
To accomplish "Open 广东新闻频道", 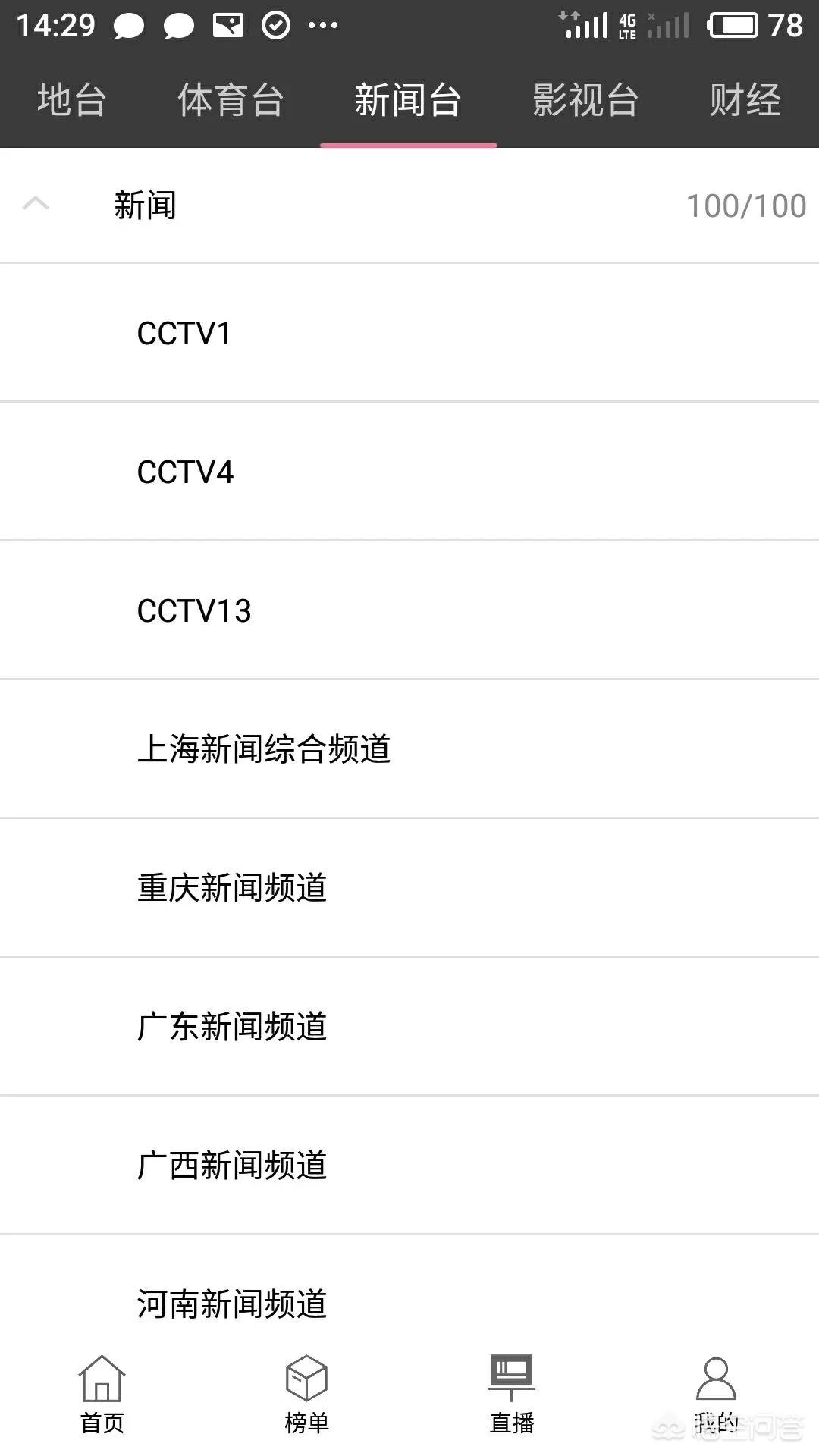I will [x=409, y=1027].
